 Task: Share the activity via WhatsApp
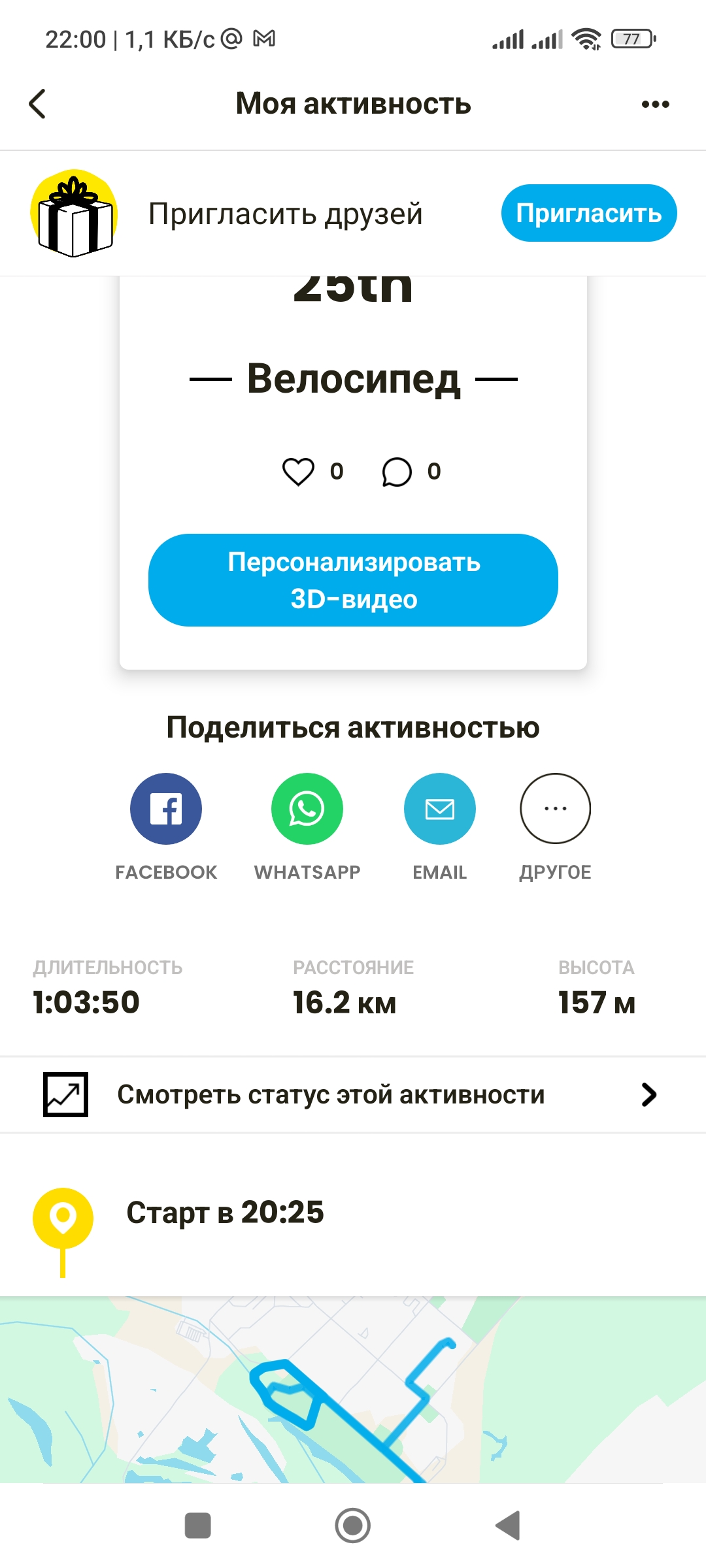pos(307,809)
